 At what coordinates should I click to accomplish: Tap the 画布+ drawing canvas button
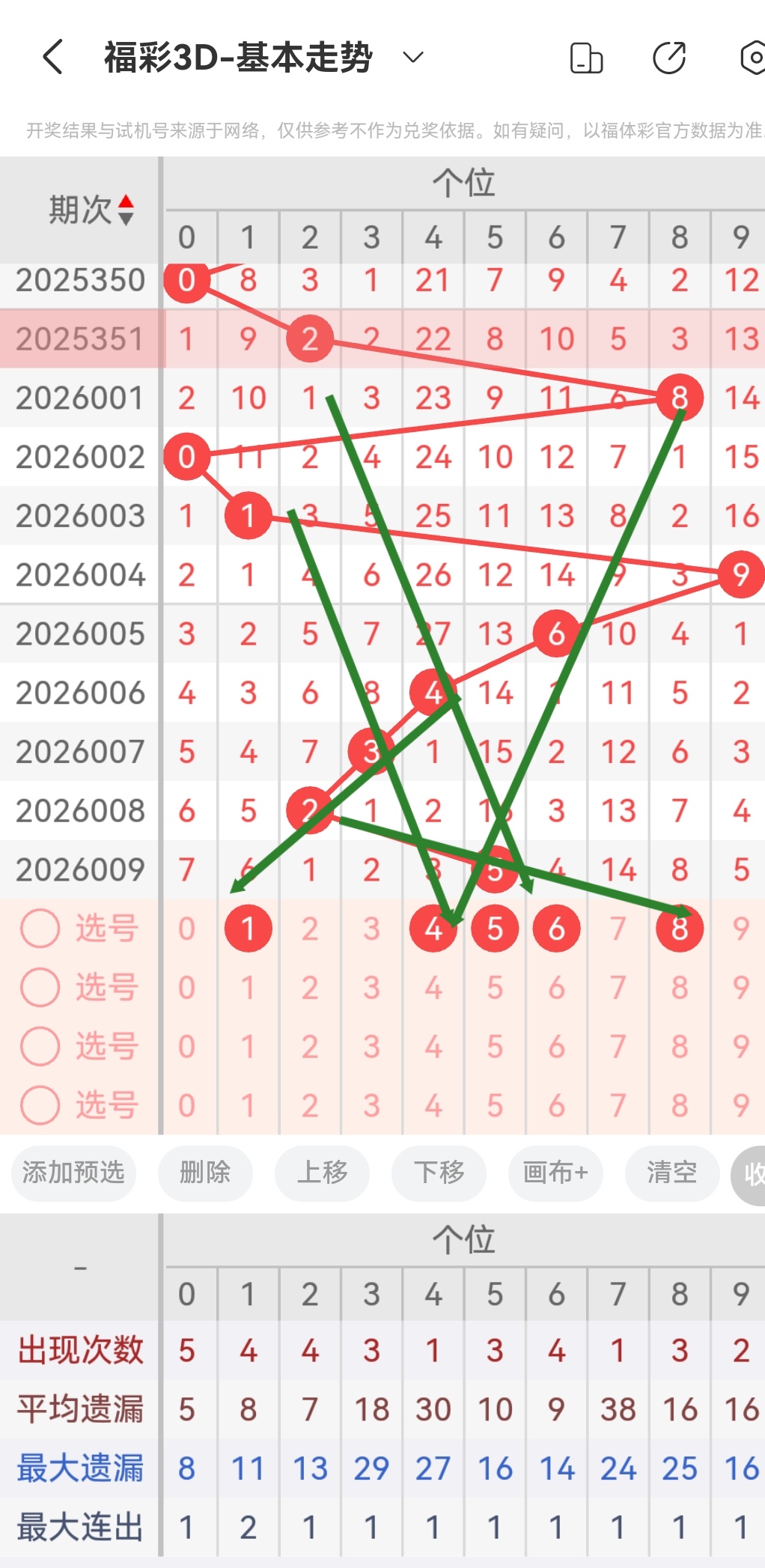555,1174
